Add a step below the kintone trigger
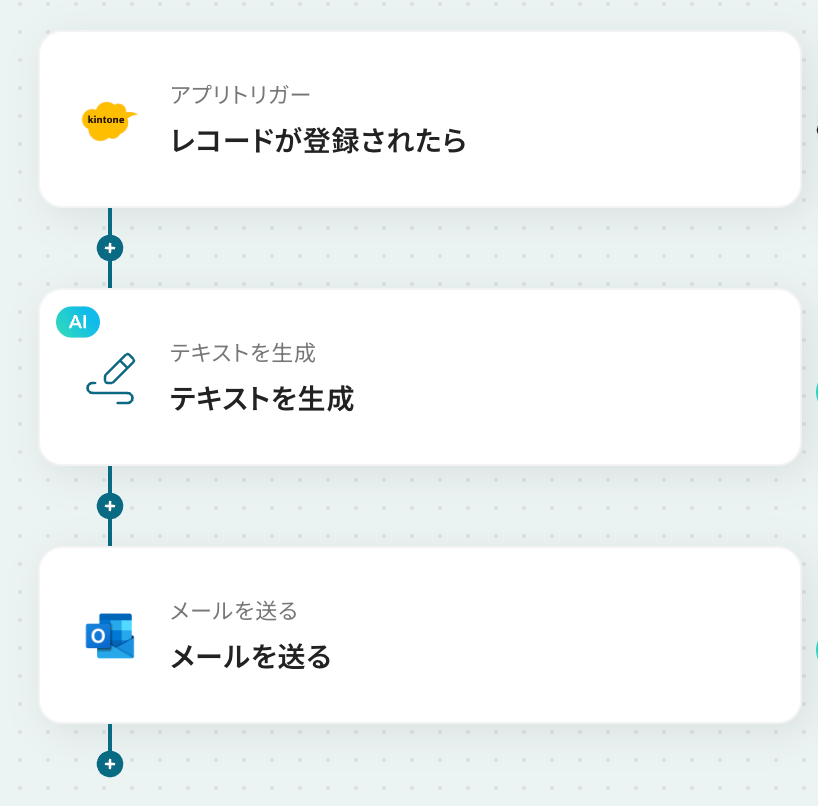 [x=110, y=248]
